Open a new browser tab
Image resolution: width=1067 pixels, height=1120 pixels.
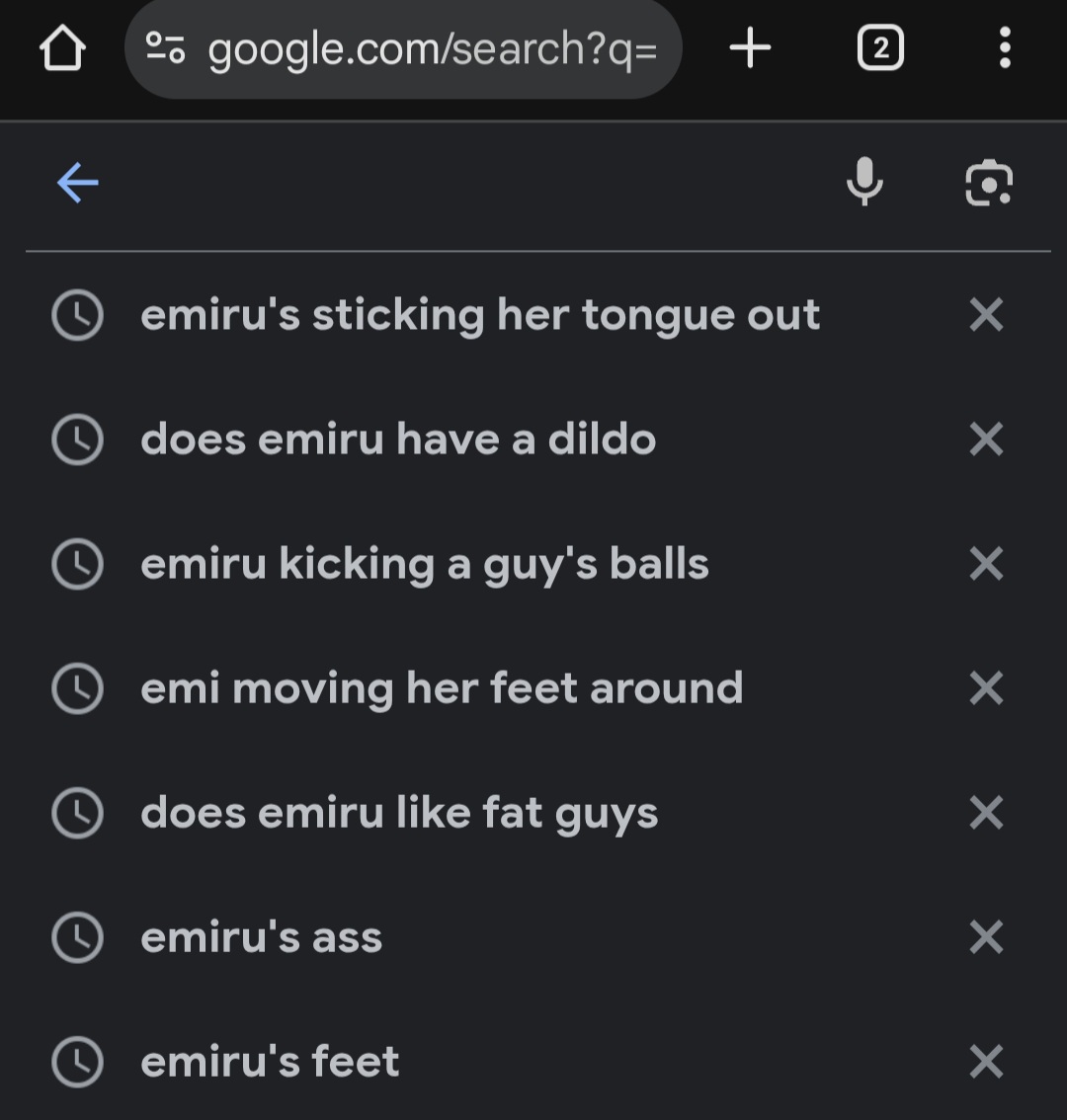750,47
